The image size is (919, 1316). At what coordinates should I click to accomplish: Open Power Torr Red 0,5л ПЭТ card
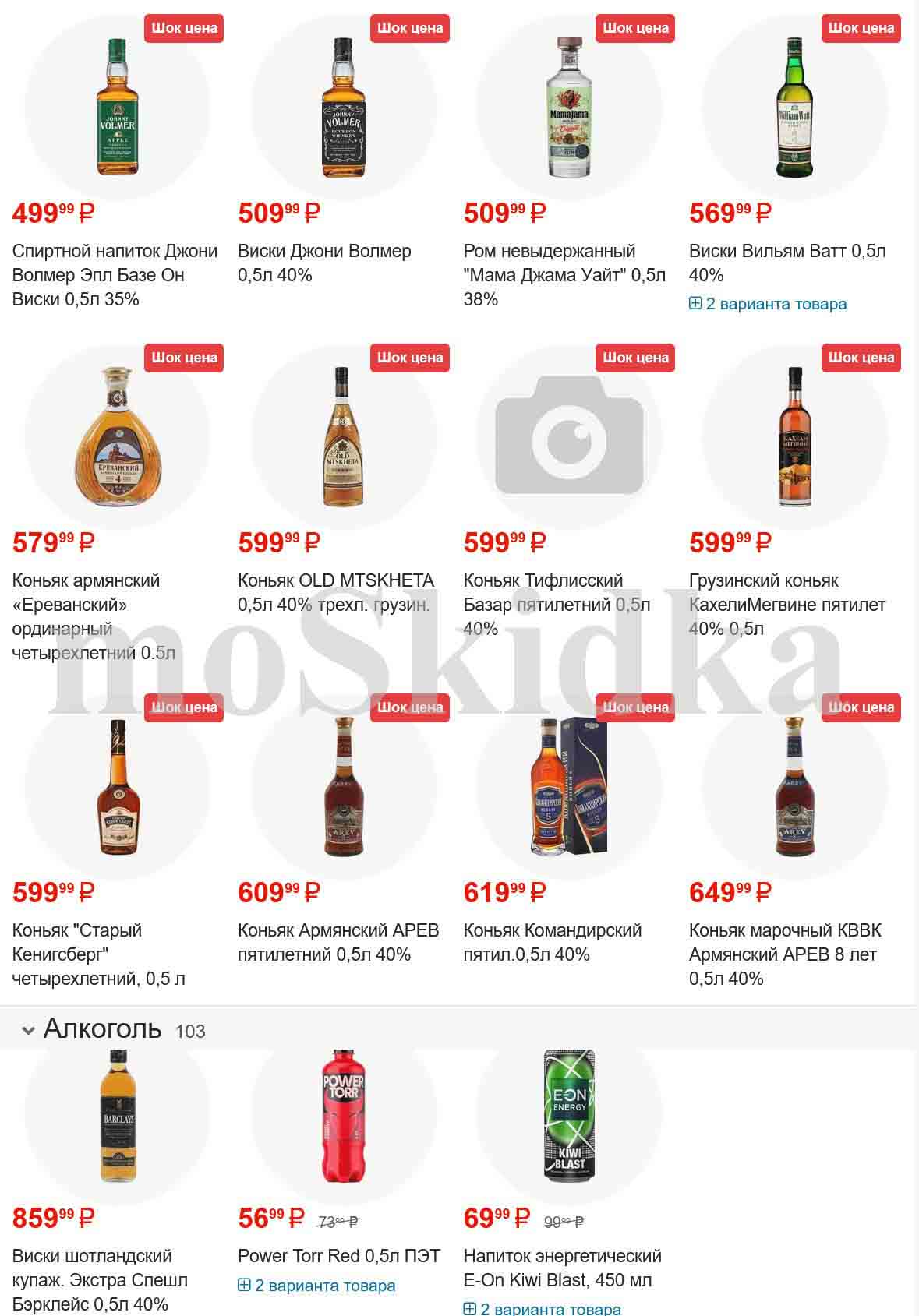click(x=338, y=1256)
